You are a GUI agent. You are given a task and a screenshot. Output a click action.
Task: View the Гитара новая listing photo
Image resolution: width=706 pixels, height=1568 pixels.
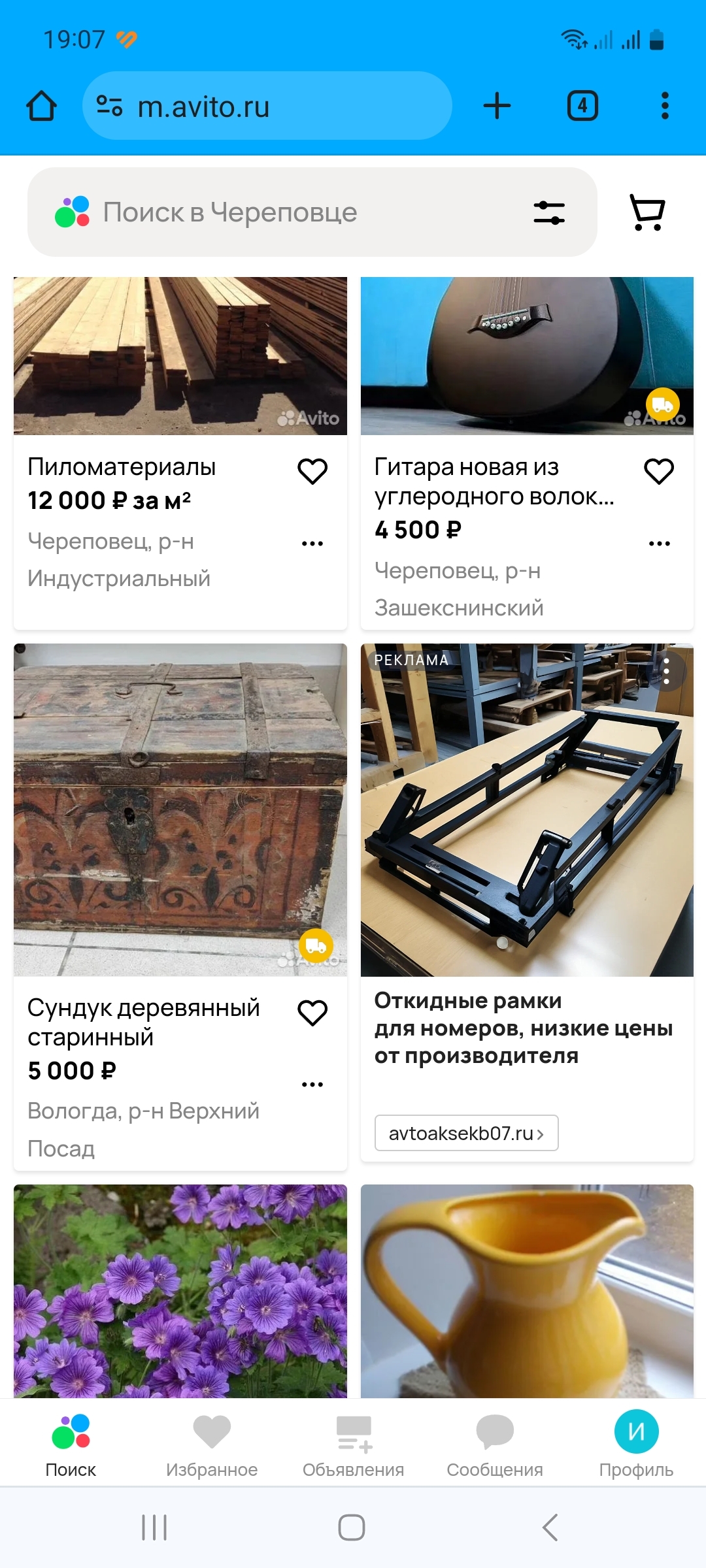[527, 356]
